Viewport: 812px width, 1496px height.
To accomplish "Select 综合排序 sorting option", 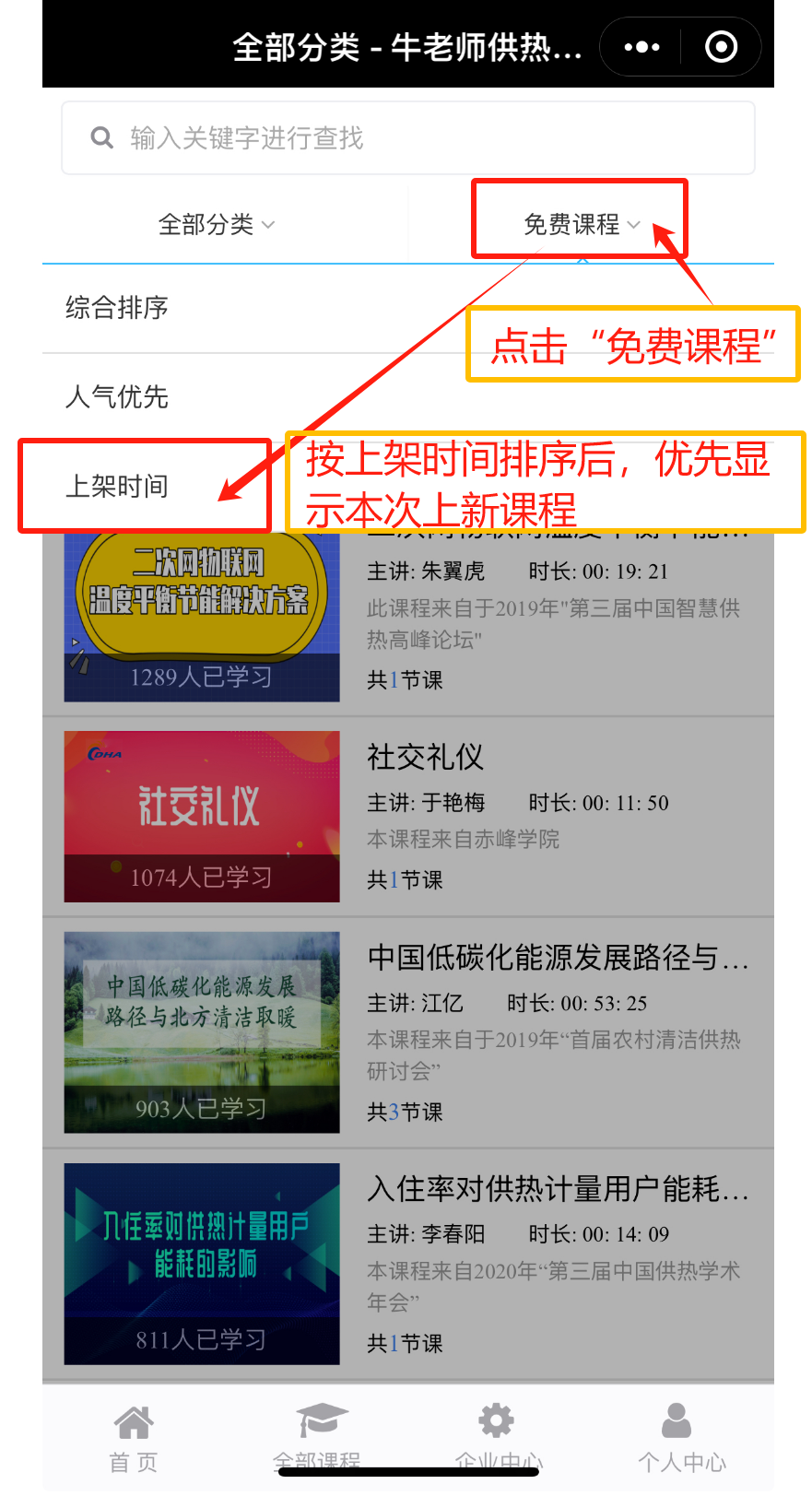I will pos(117,308).
